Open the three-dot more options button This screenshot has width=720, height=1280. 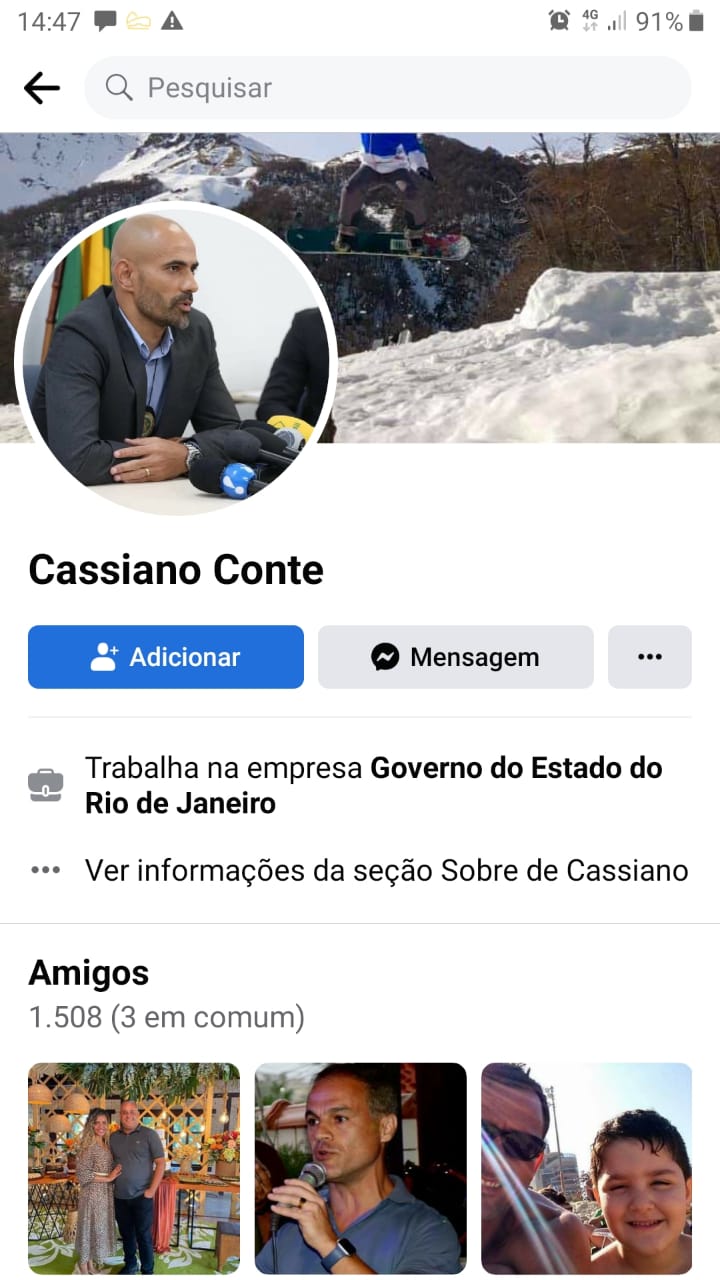[650, 657]
